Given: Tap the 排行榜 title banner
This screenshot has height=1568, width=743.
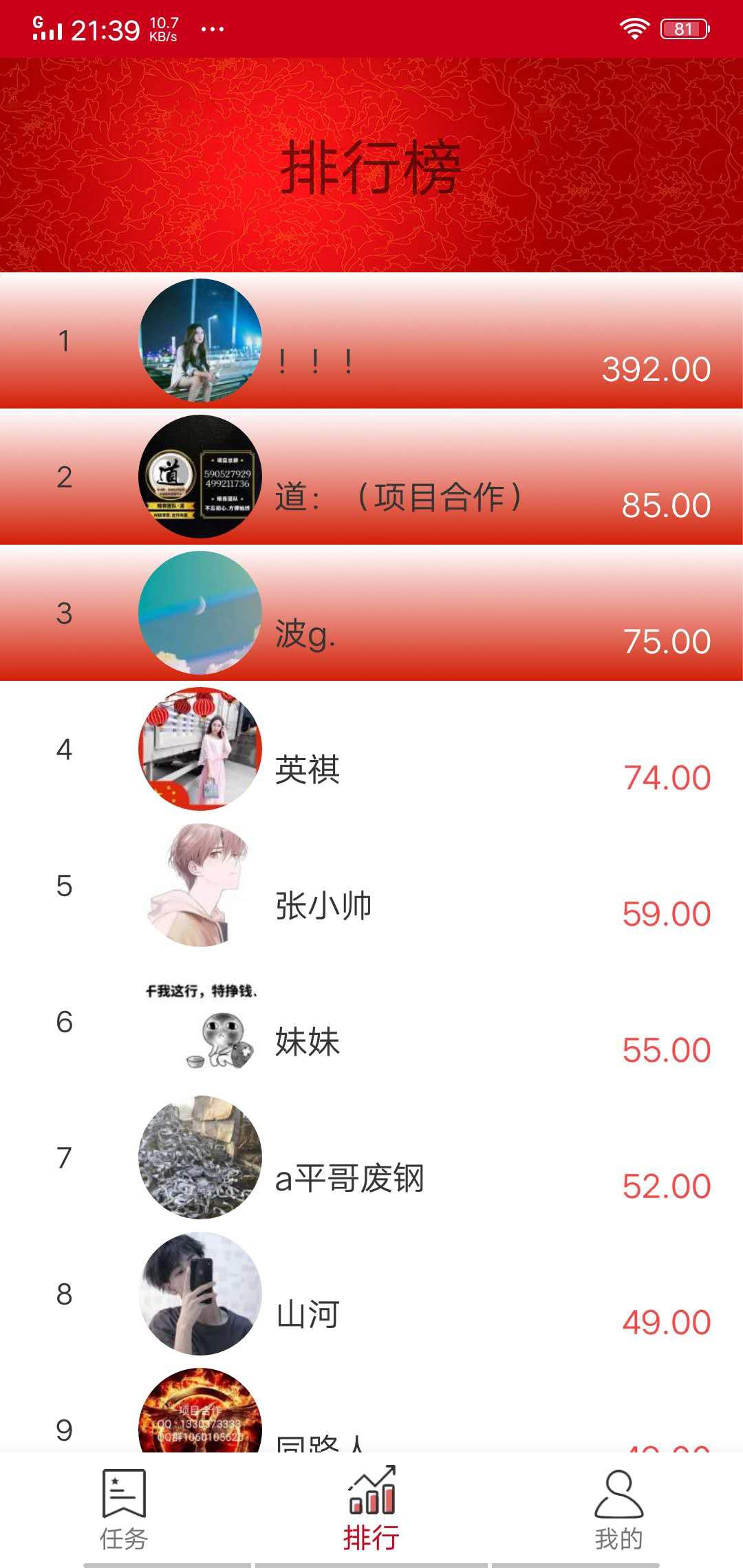Looking at the screenshot, I should coord(371,165).
